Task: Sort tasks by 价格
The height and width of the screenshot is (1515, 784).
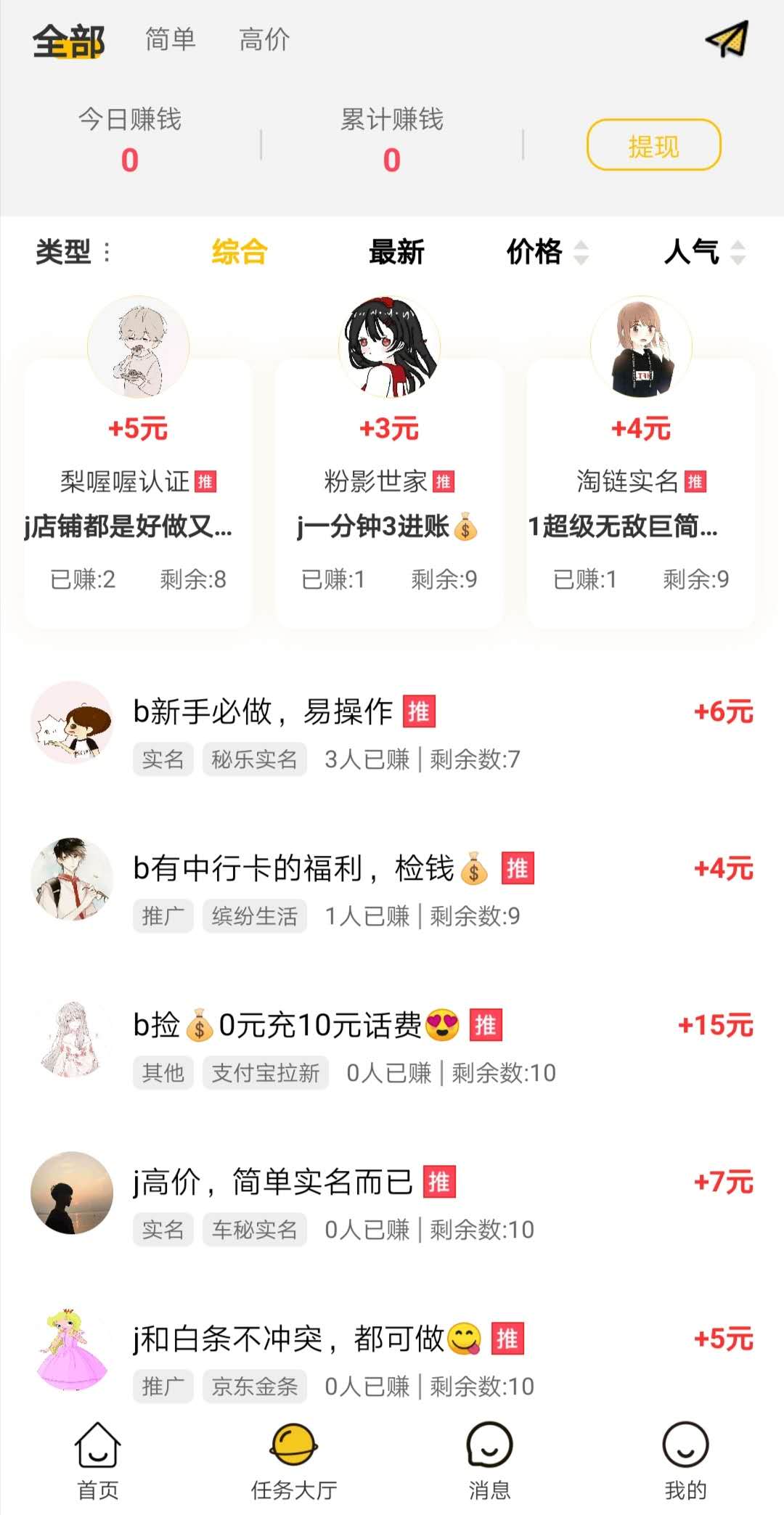Action: [x=547, y=252]
